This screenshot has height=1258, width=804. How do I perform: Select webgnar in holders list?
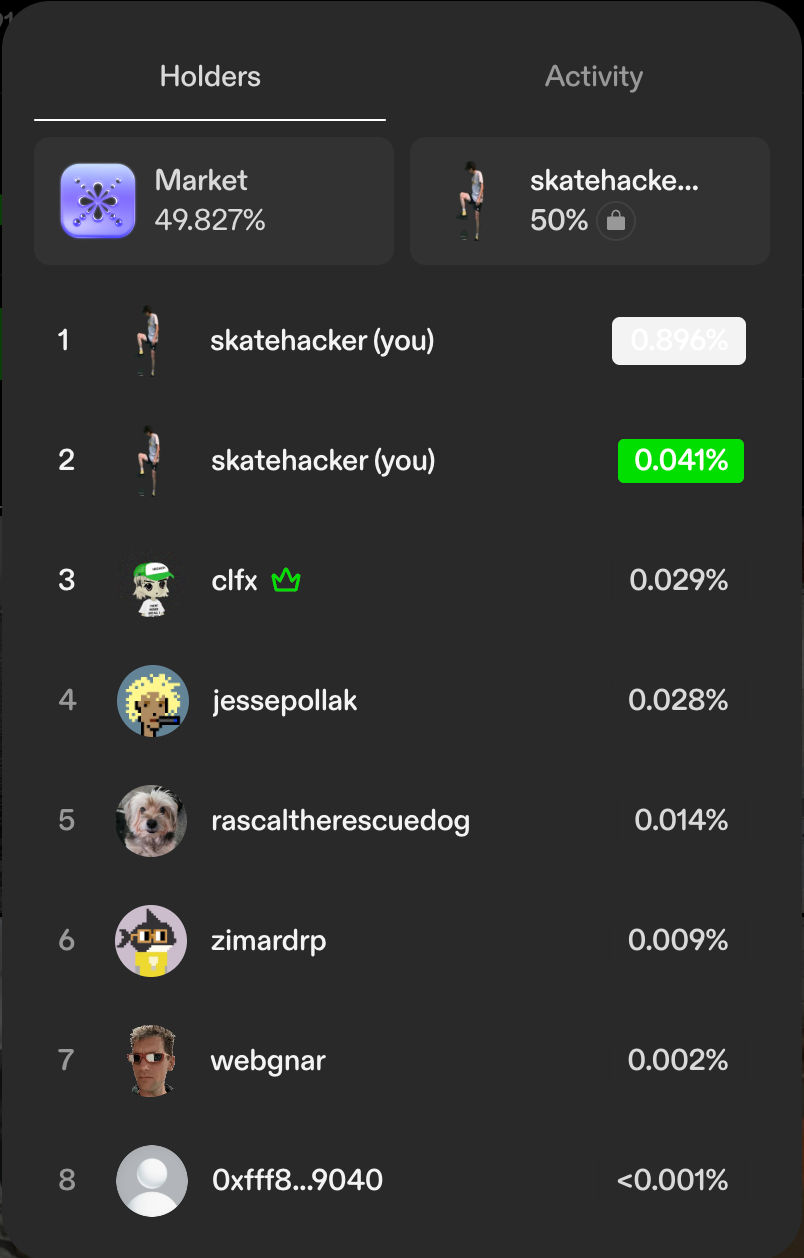pos(268,1061)
